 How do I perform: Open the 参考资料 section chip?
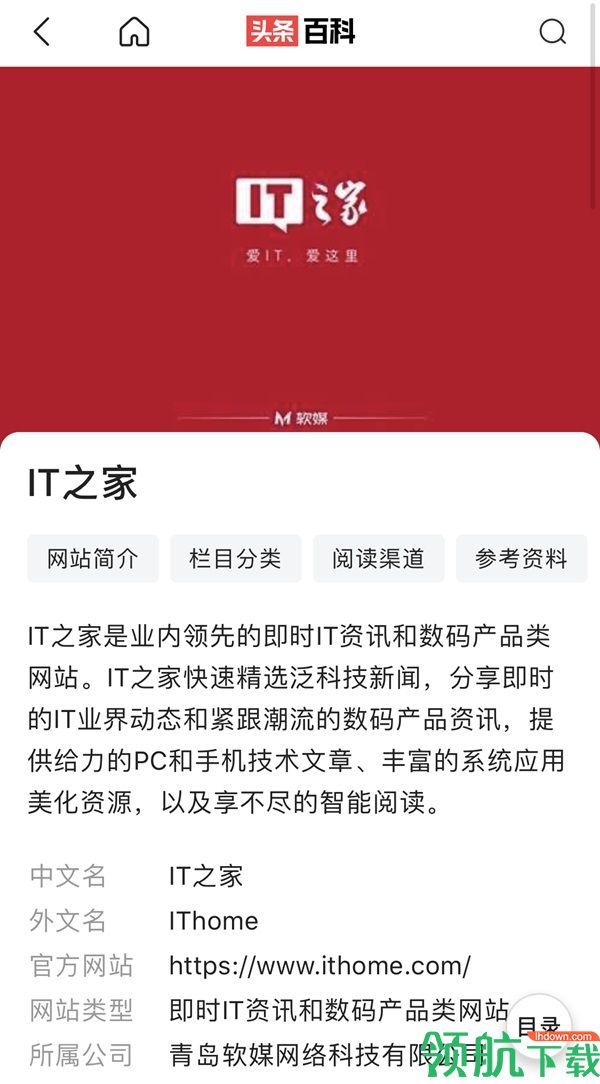click(x=521, y=559)
